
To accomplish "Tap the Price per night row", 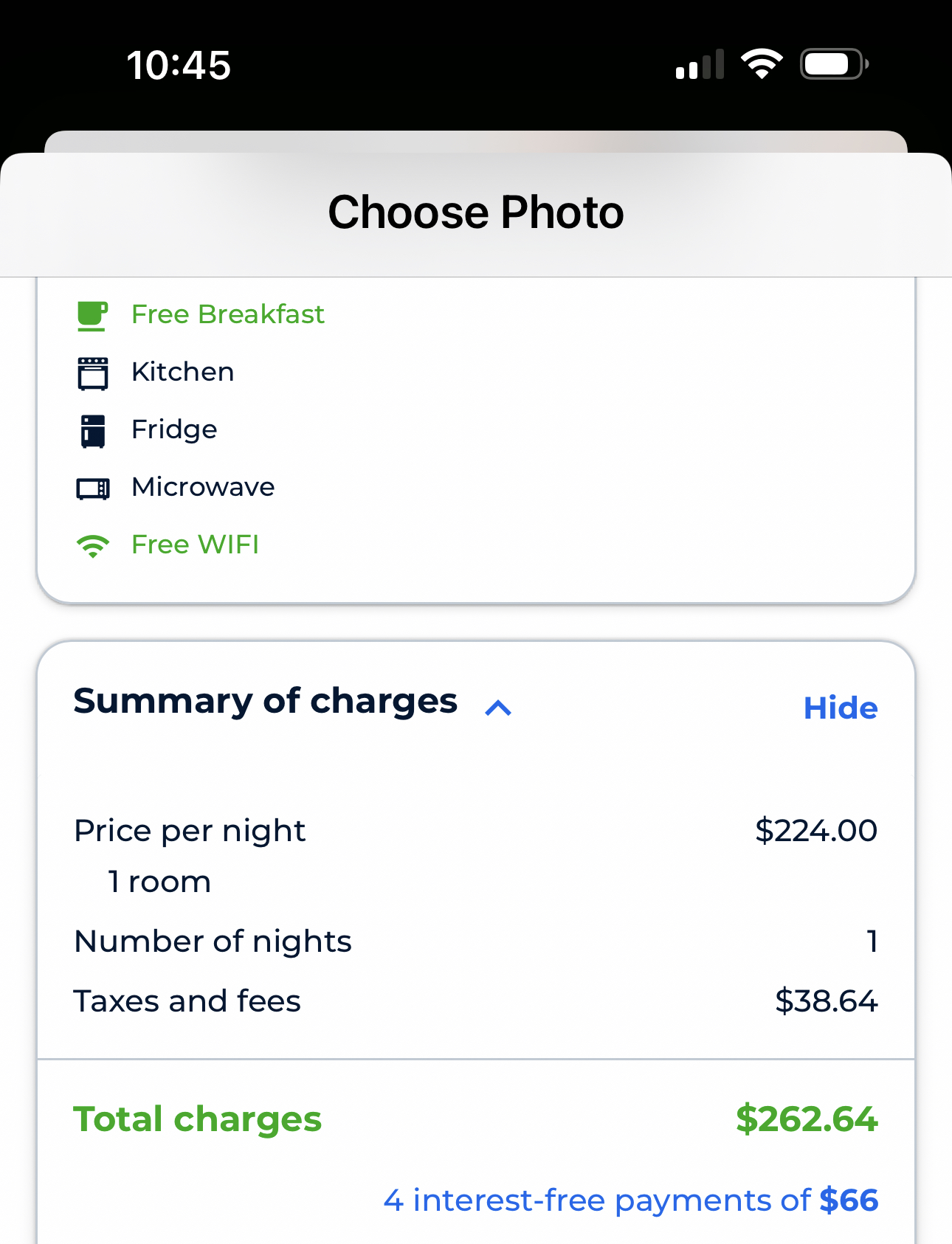I will point(189,831).
